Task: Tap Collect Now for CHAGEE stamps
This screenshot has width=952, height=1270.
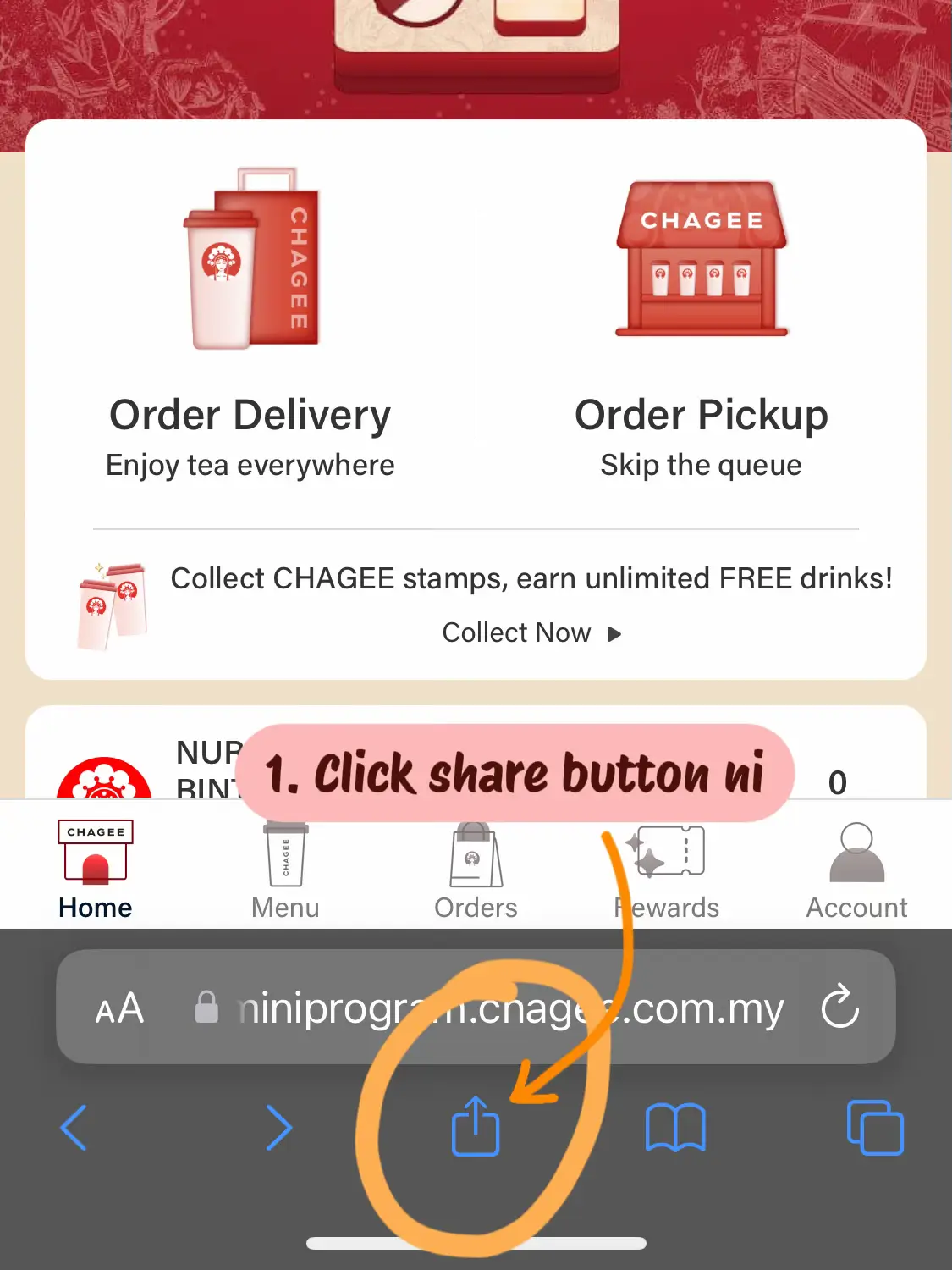Action: [x=531, y=632]
